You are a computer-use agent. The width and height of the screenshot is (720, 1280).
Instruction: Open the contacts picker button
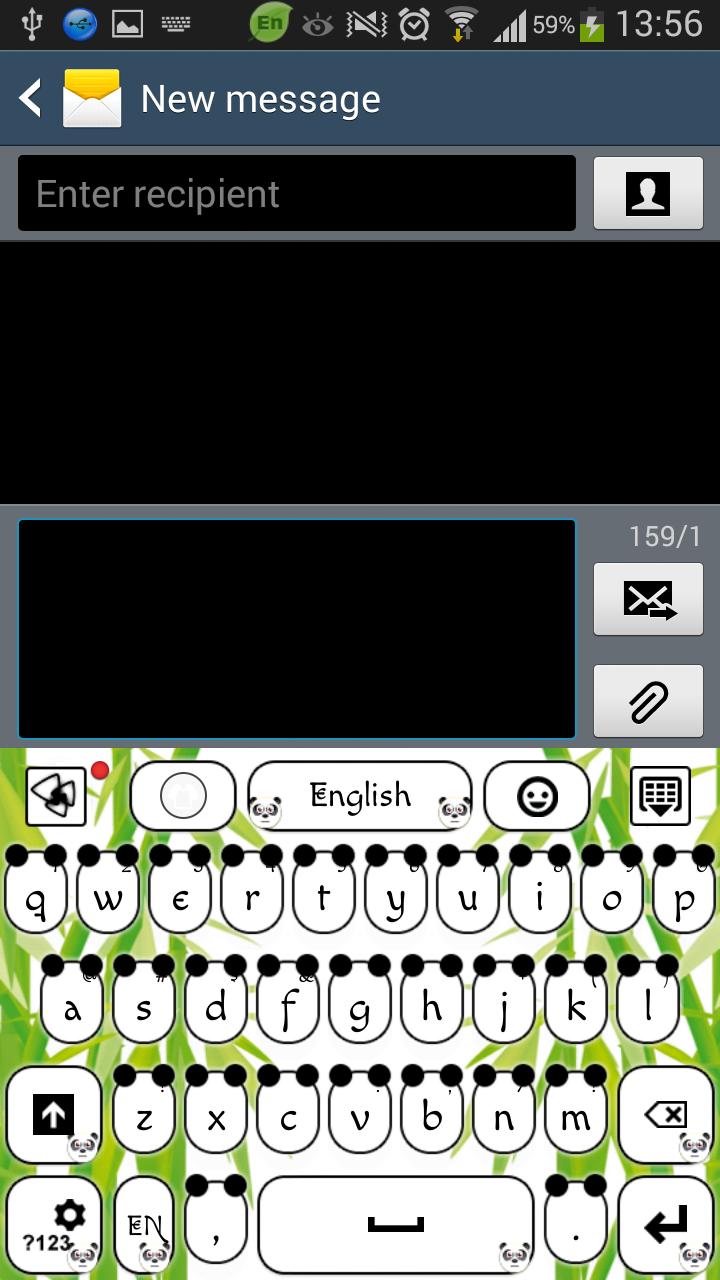tap(648, 194)
